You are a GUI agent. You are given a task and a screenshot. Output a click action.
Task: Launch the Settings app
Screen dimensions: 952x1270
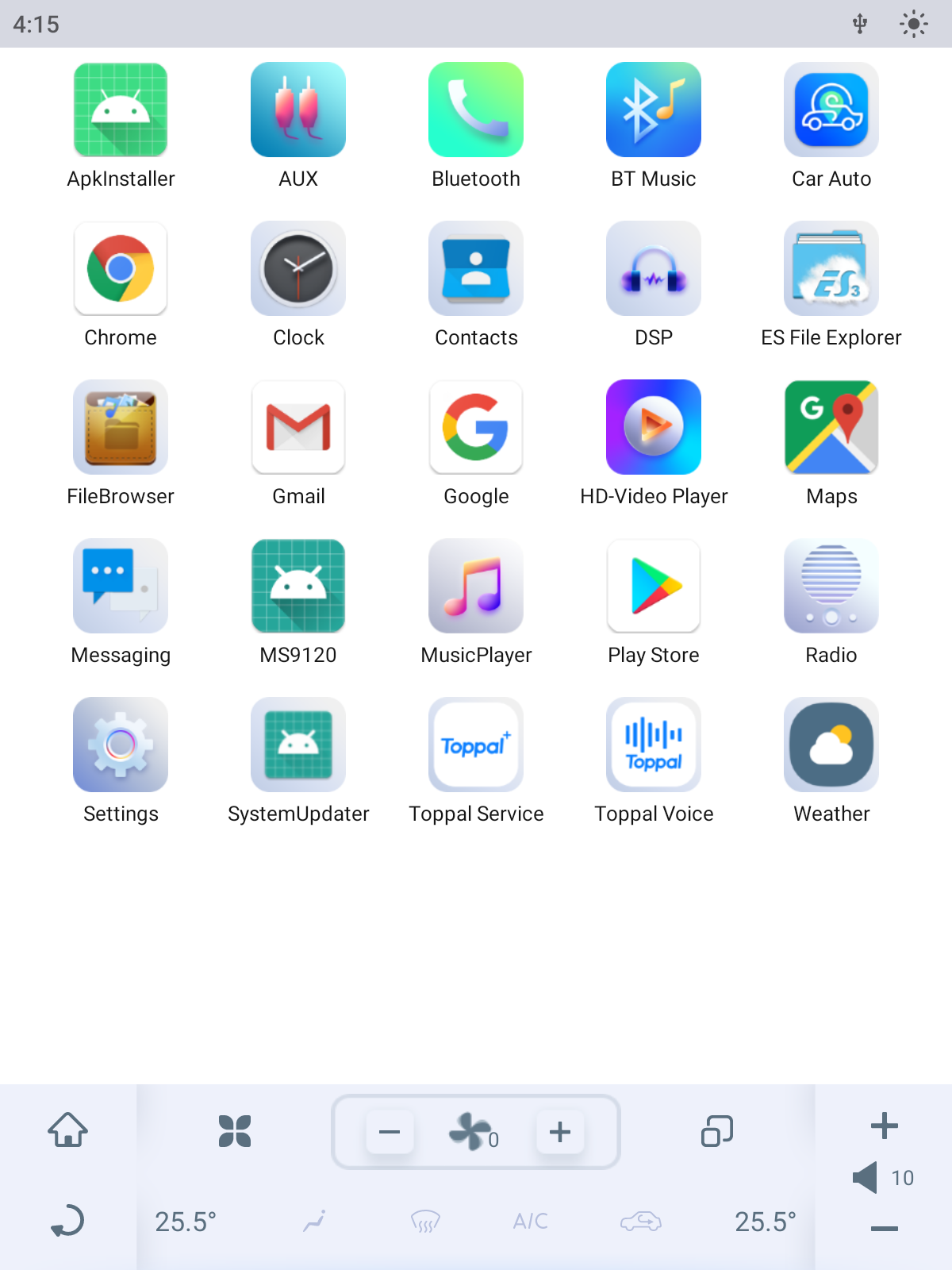121,745
